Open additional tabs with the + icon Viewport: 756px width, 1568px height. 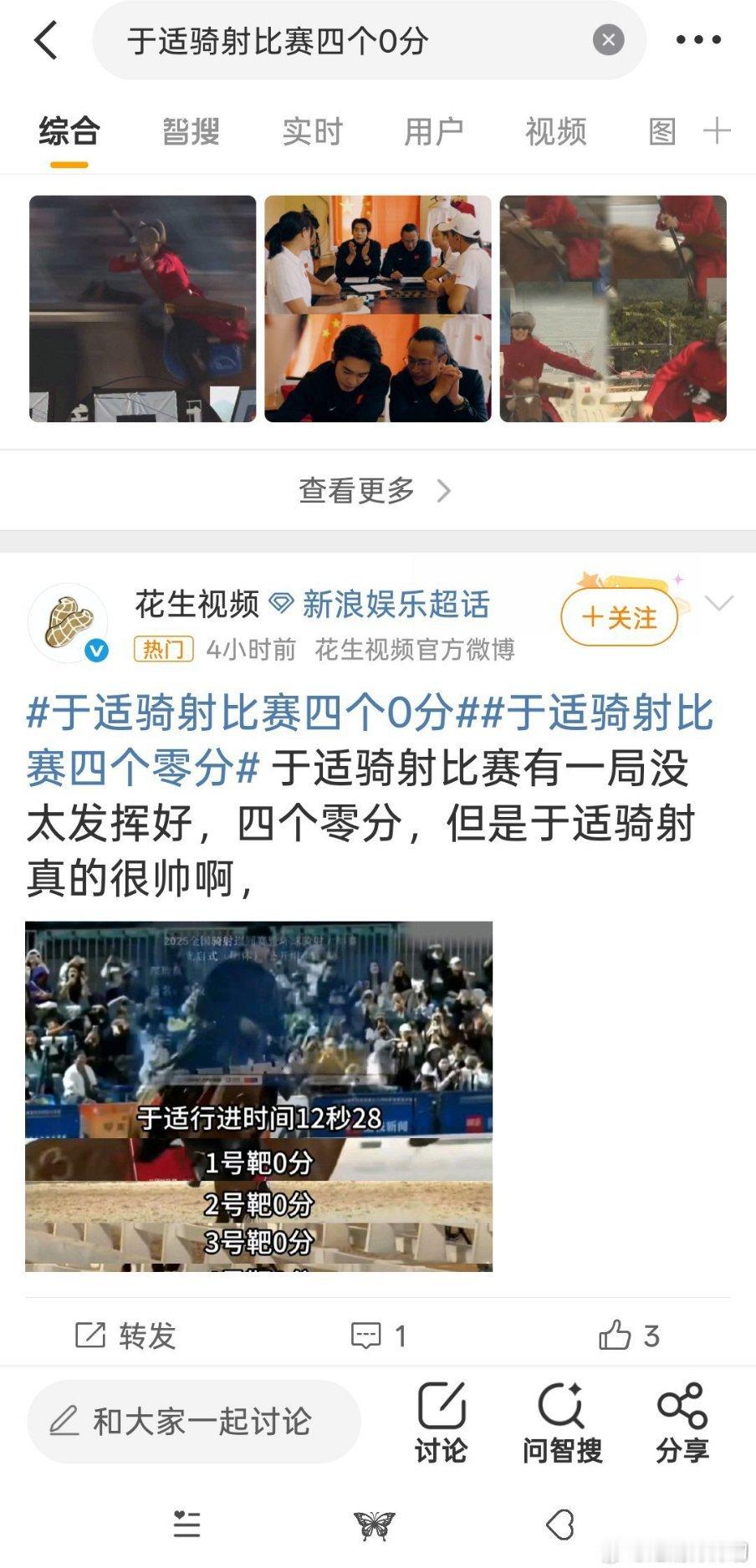click(x=717, y=131)
